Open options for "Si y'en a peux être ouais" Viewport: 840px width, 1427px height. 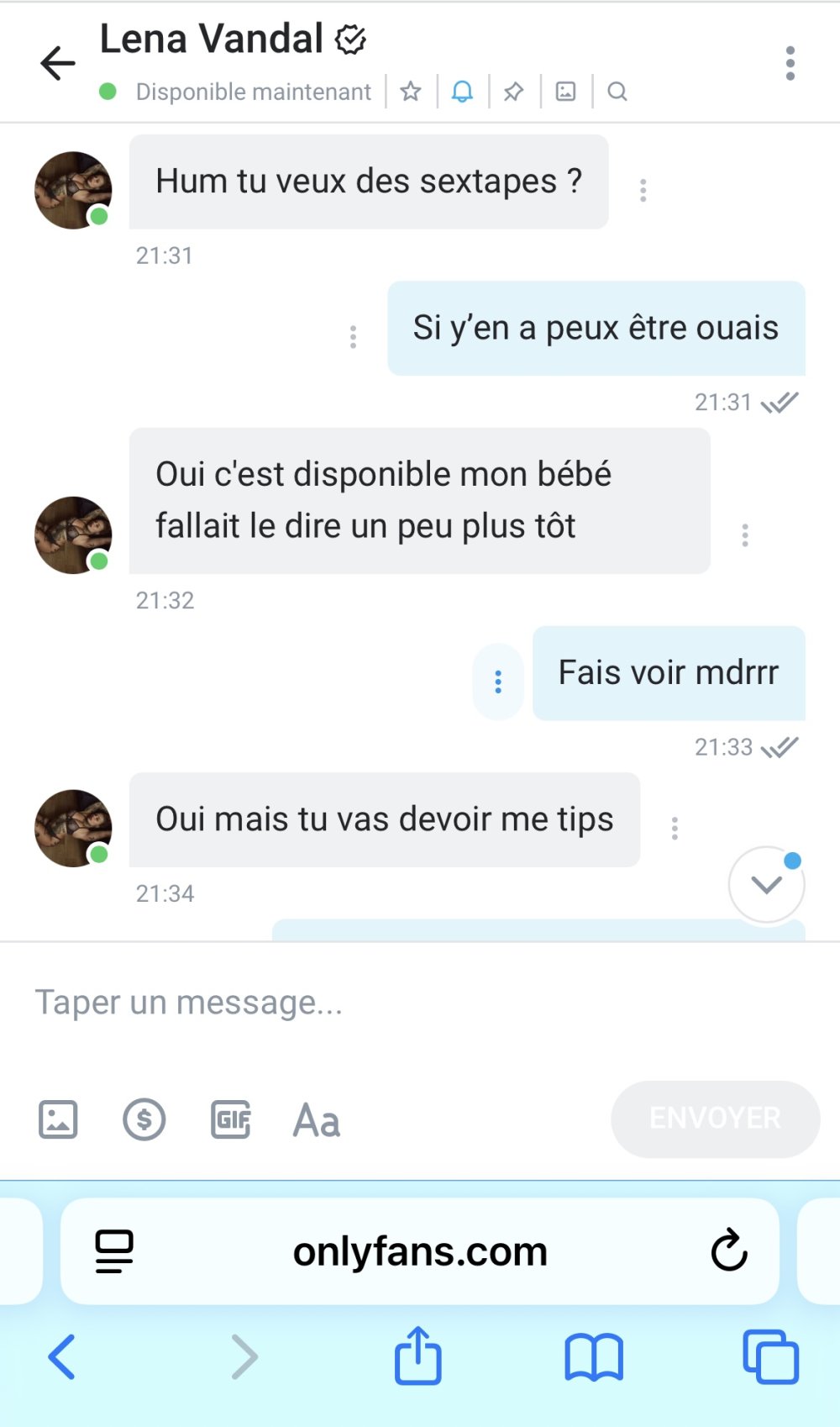[x=353, y=337]
